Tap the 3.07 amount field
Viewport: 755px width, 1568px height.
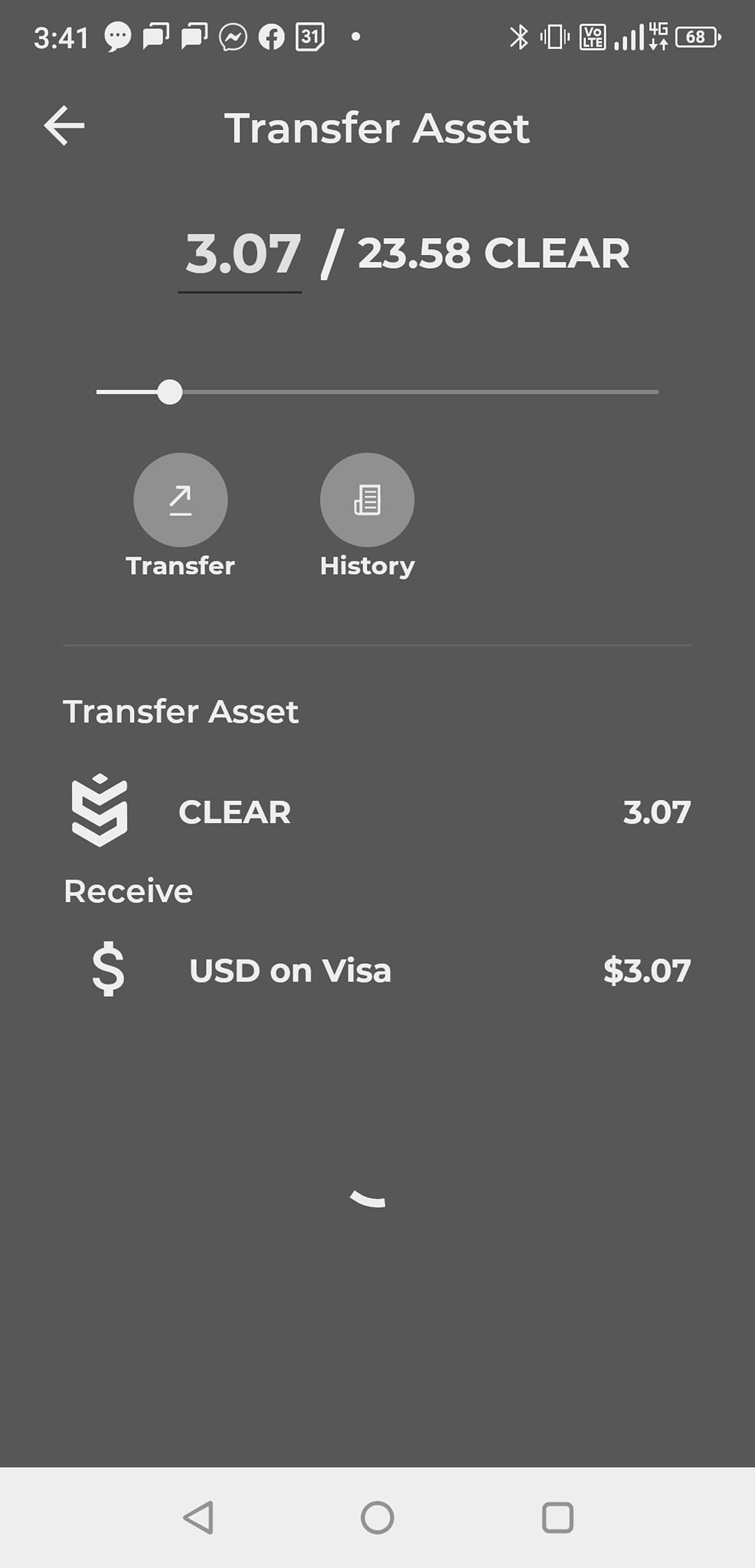(x=242, y=254)
